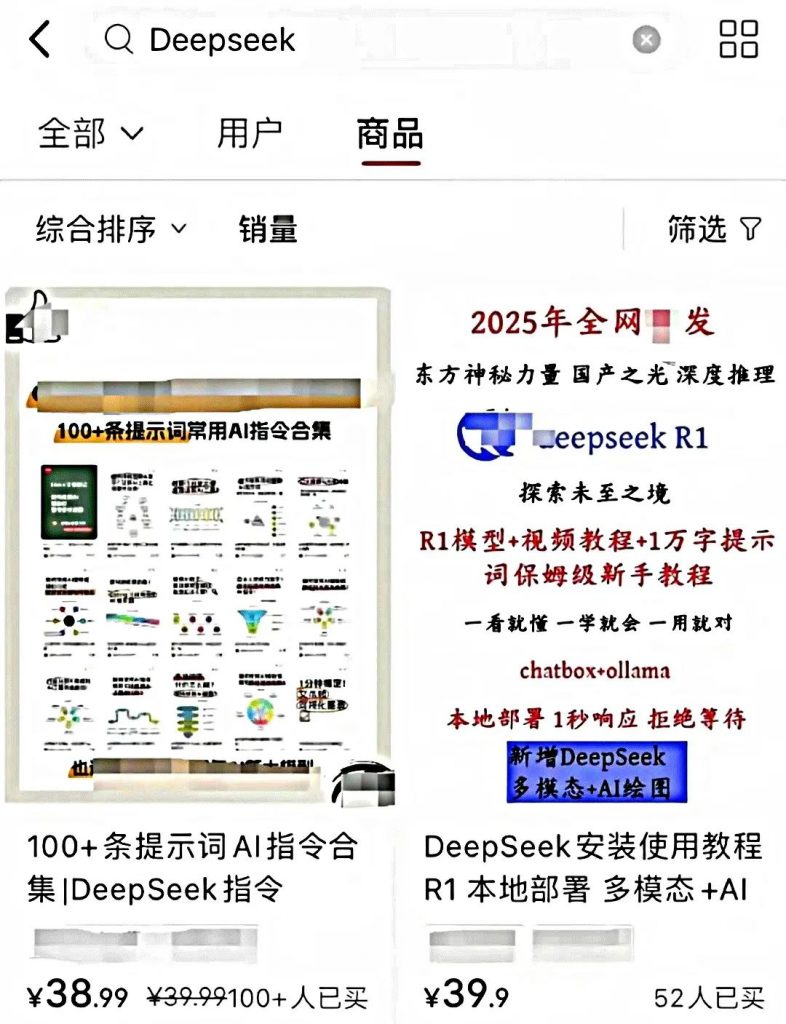This screenshot has height=1024, width=786.
Task: Clear the search text
Action: (x=647, y=40)
